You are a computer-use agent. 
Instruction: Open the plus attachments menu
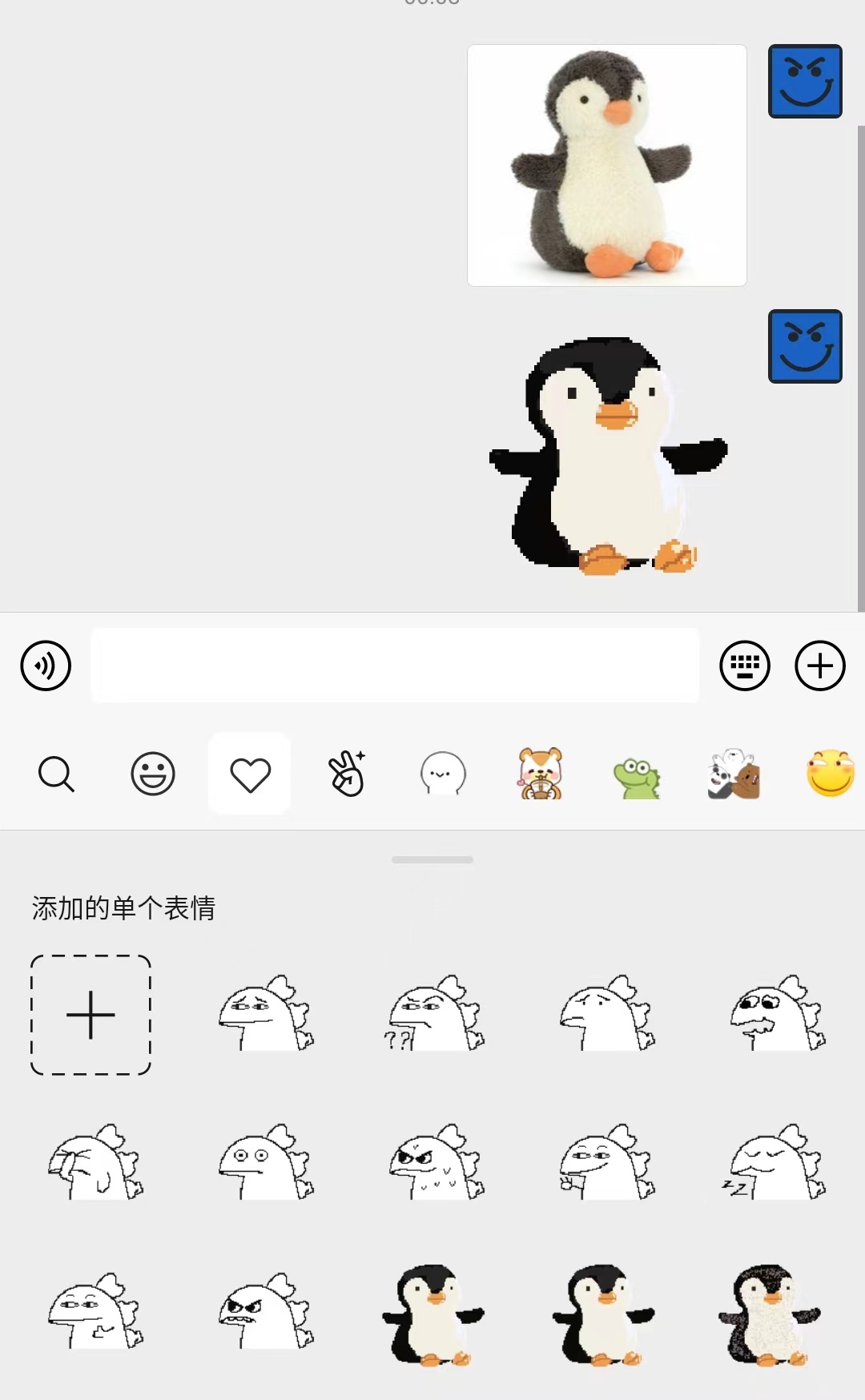click(819, 666)
